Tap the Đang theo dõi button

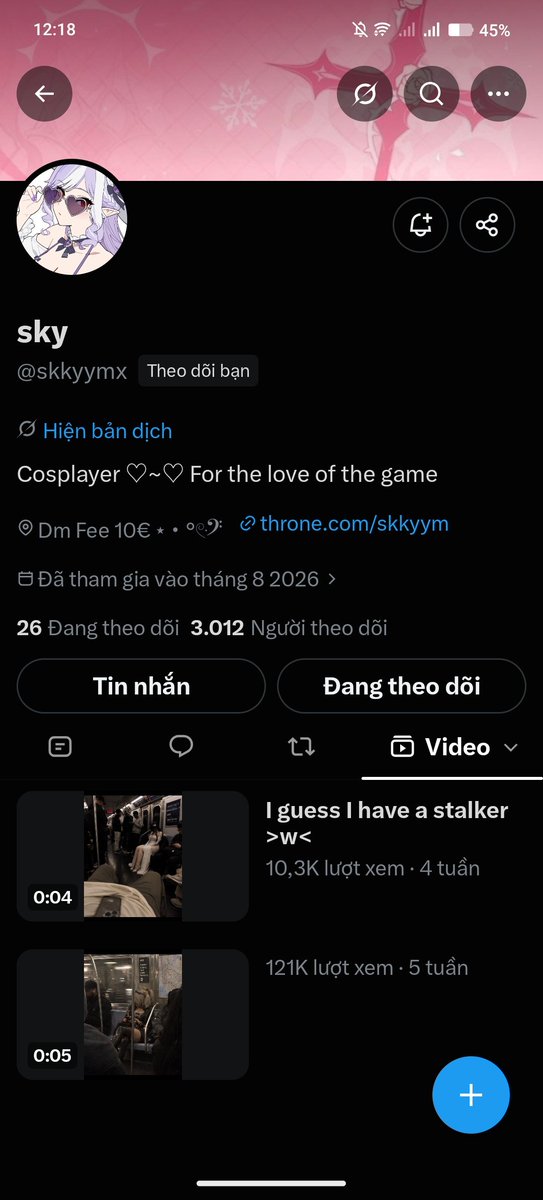[401, 686]
